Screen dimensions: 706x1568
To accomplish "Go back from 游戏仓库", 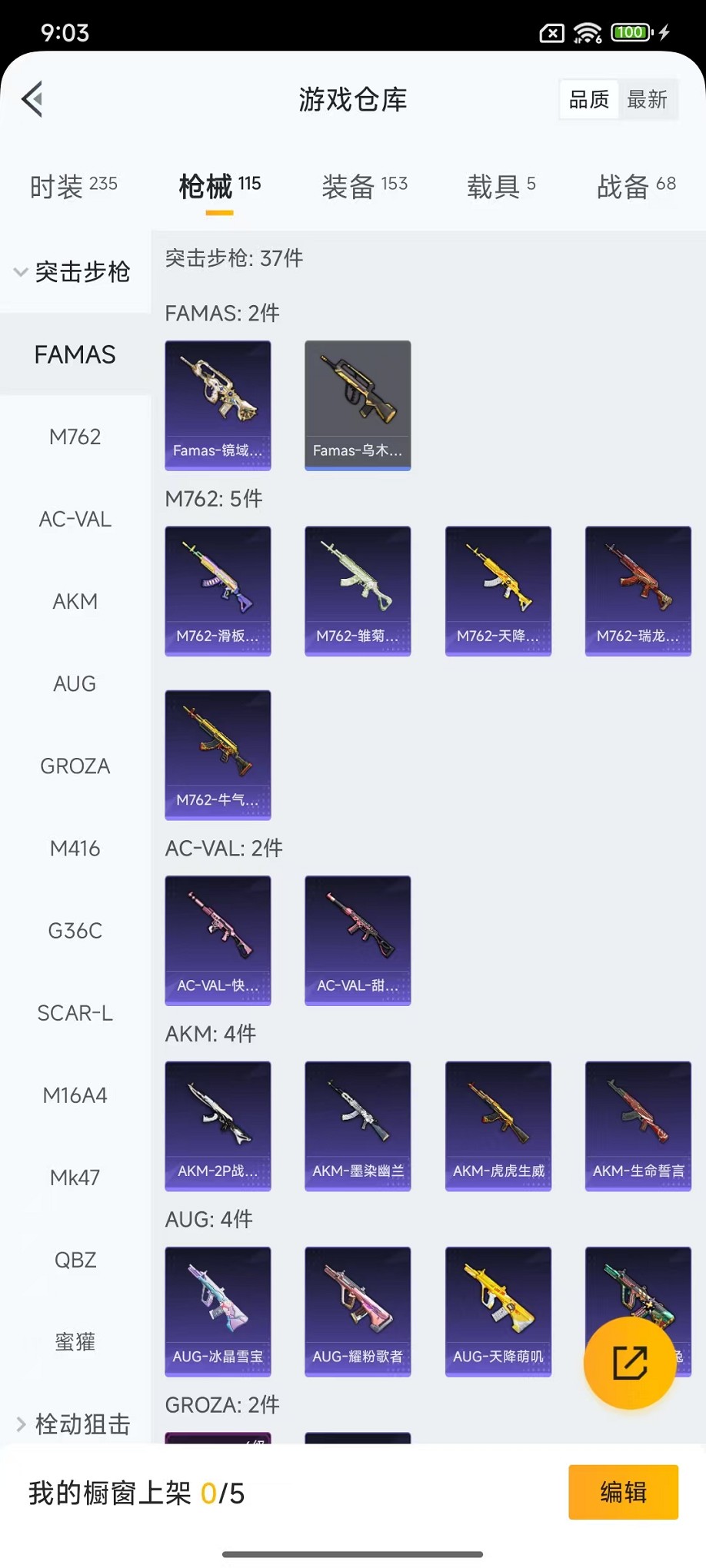I will 33,99.
